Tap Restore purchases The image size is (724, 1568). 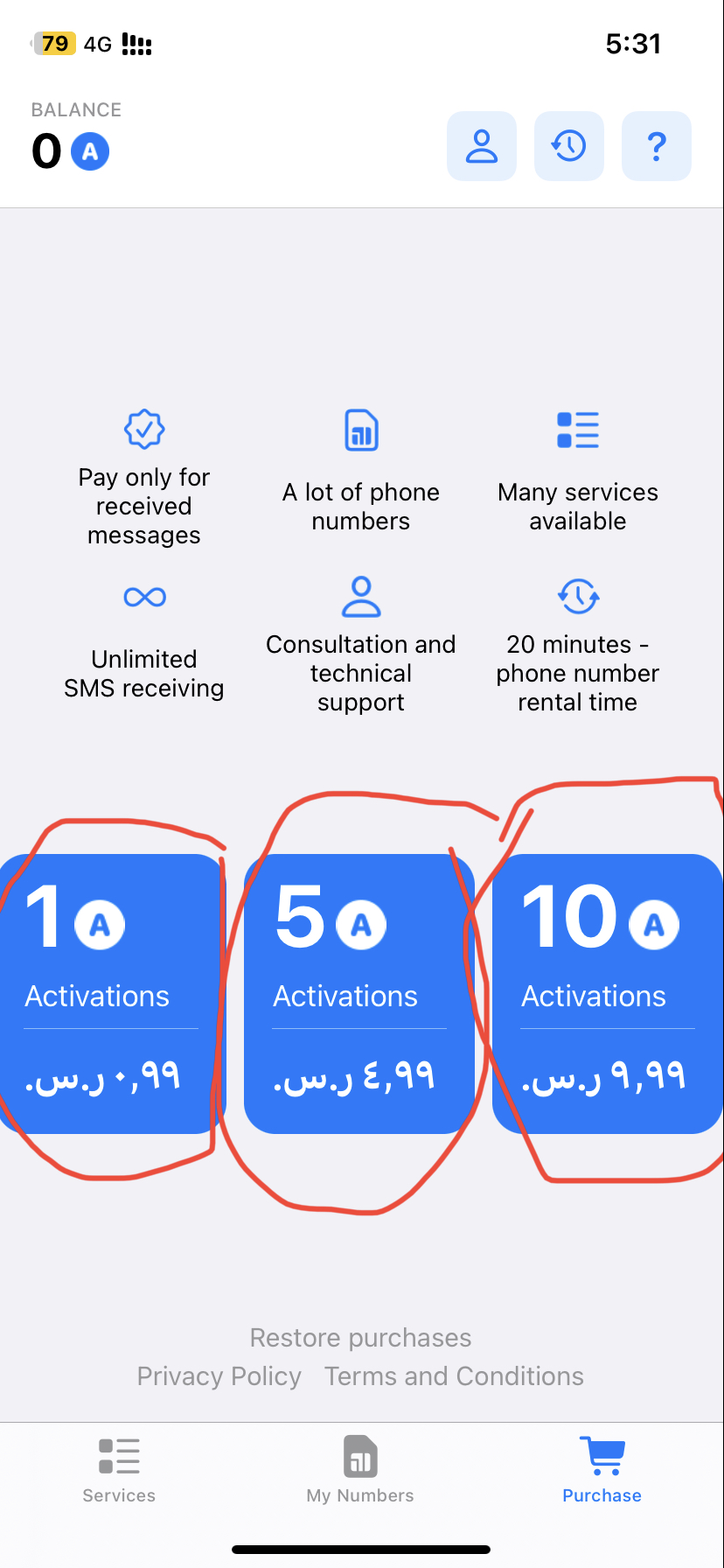[360, 1337]
